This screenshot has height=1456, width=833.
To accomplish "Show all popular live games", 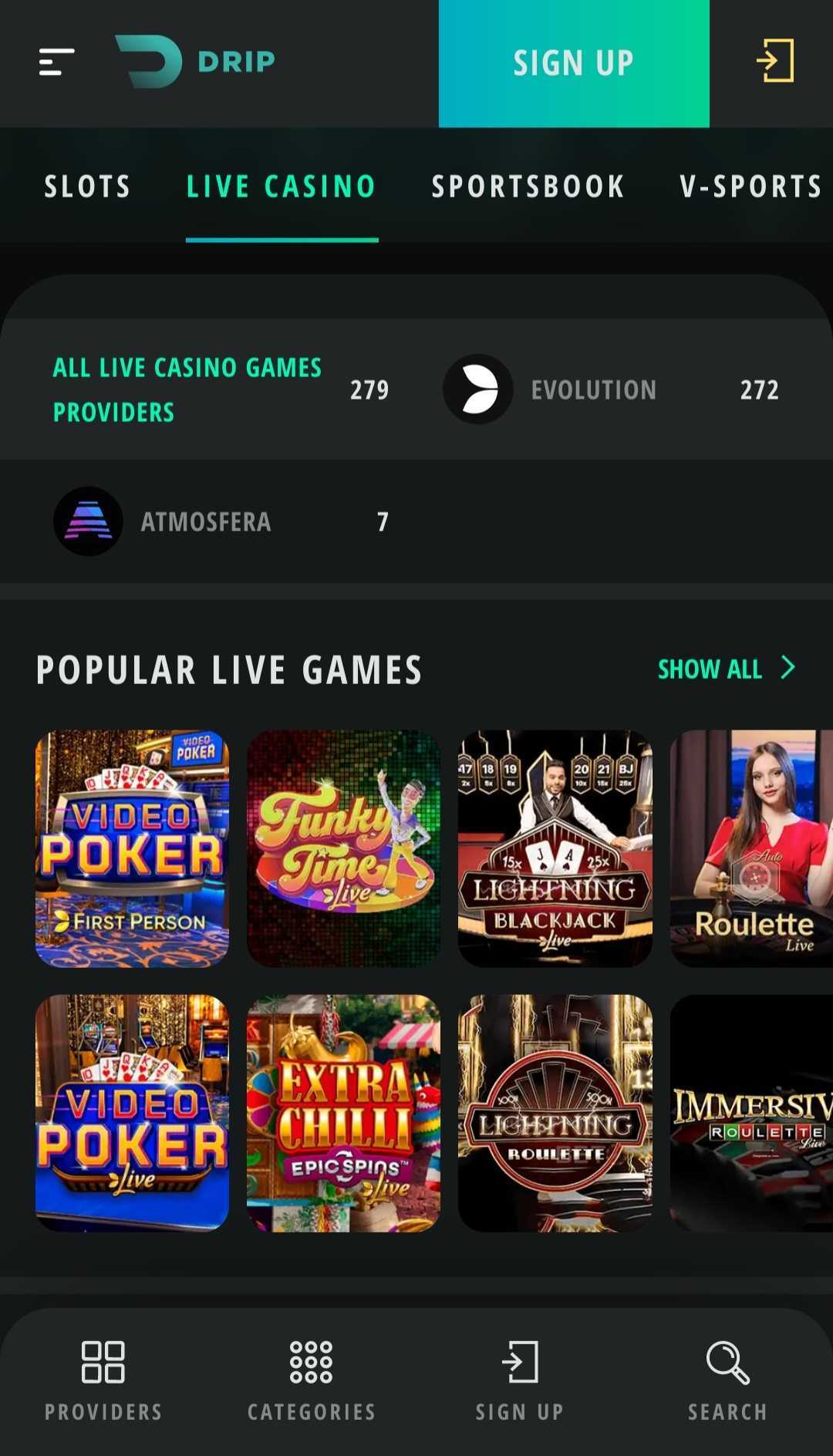I will (725, 669).
